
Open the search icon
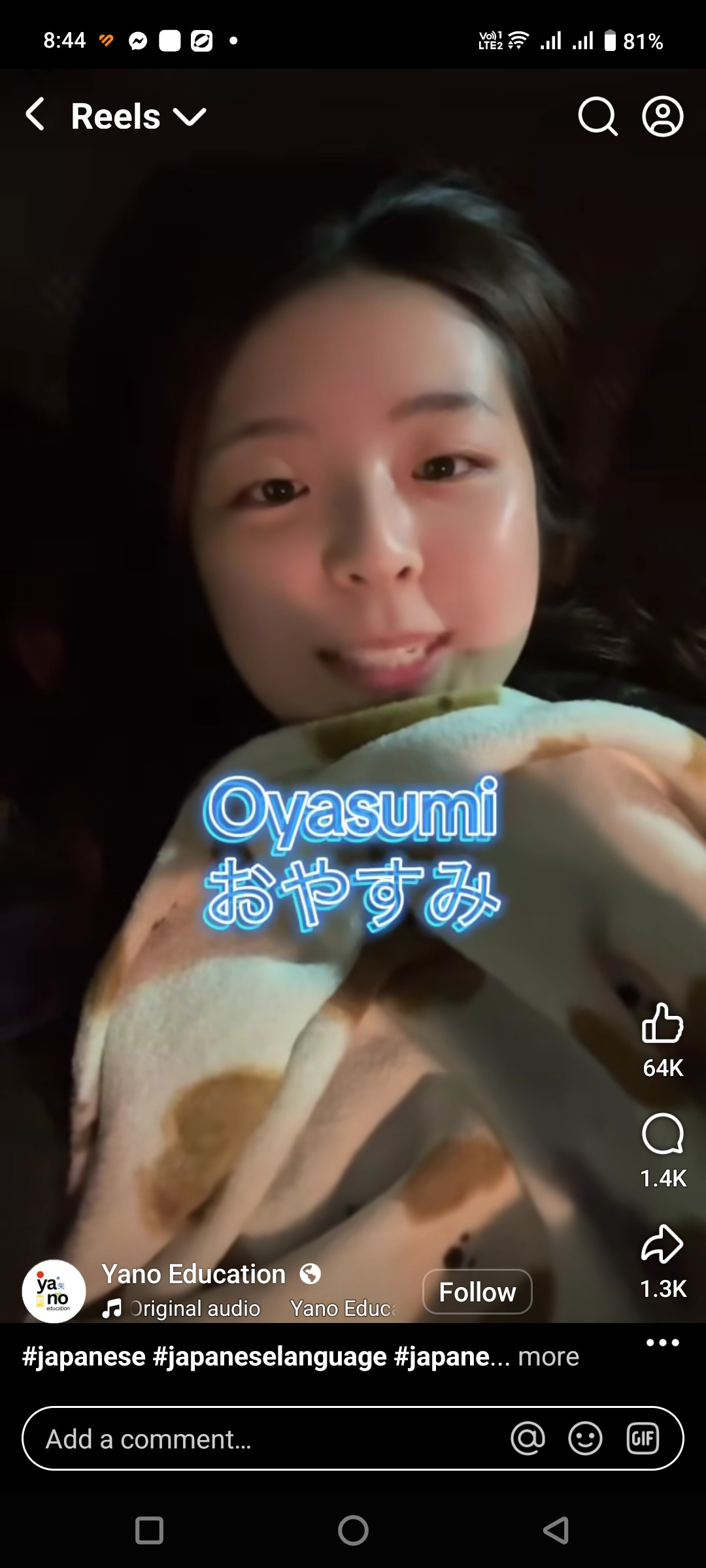597,117
